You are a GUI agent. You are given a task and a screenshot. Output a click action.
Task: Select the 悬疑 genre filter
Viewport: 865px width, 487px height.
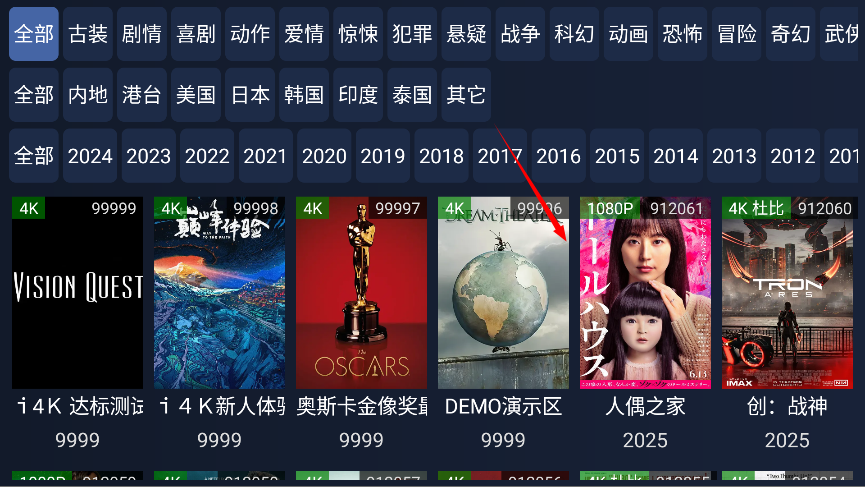coord(466,34)
